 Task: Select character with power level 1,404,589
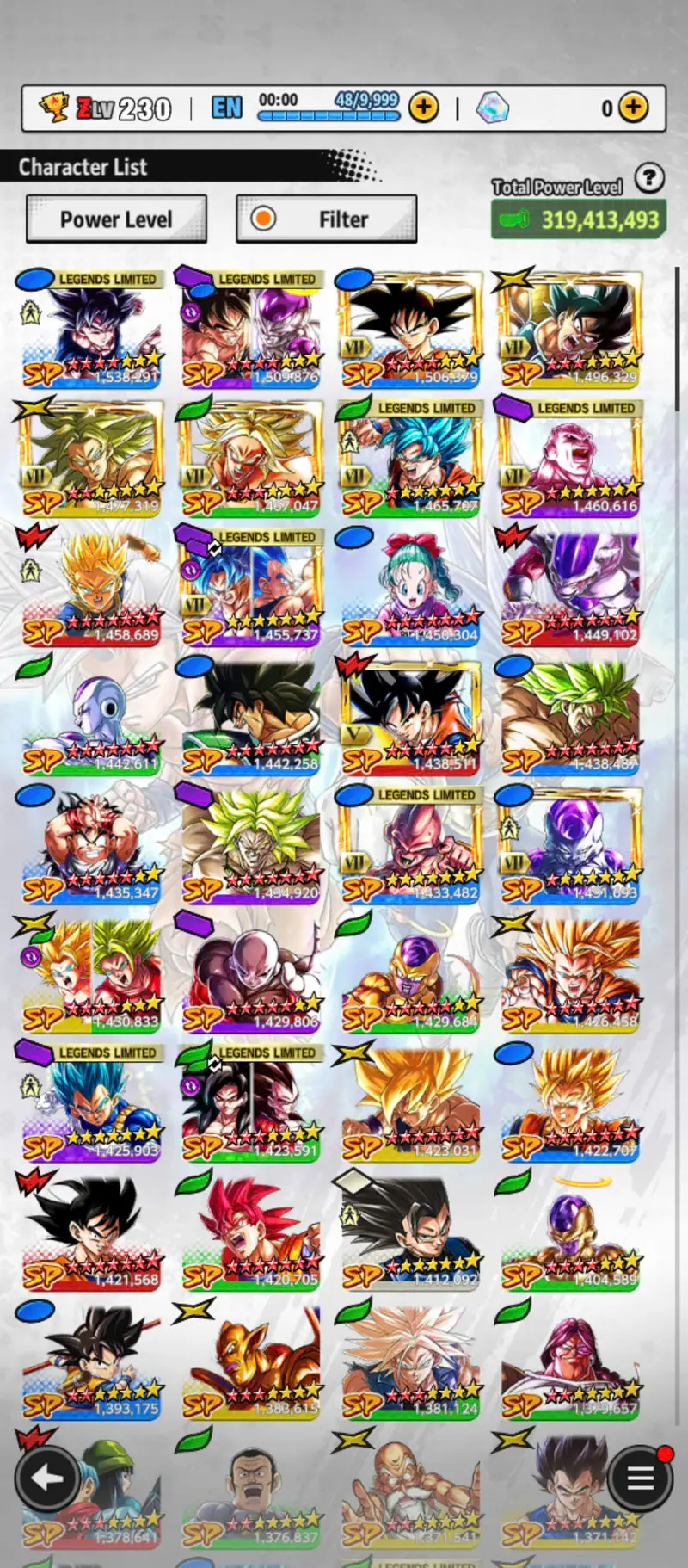pos(570,1235)
